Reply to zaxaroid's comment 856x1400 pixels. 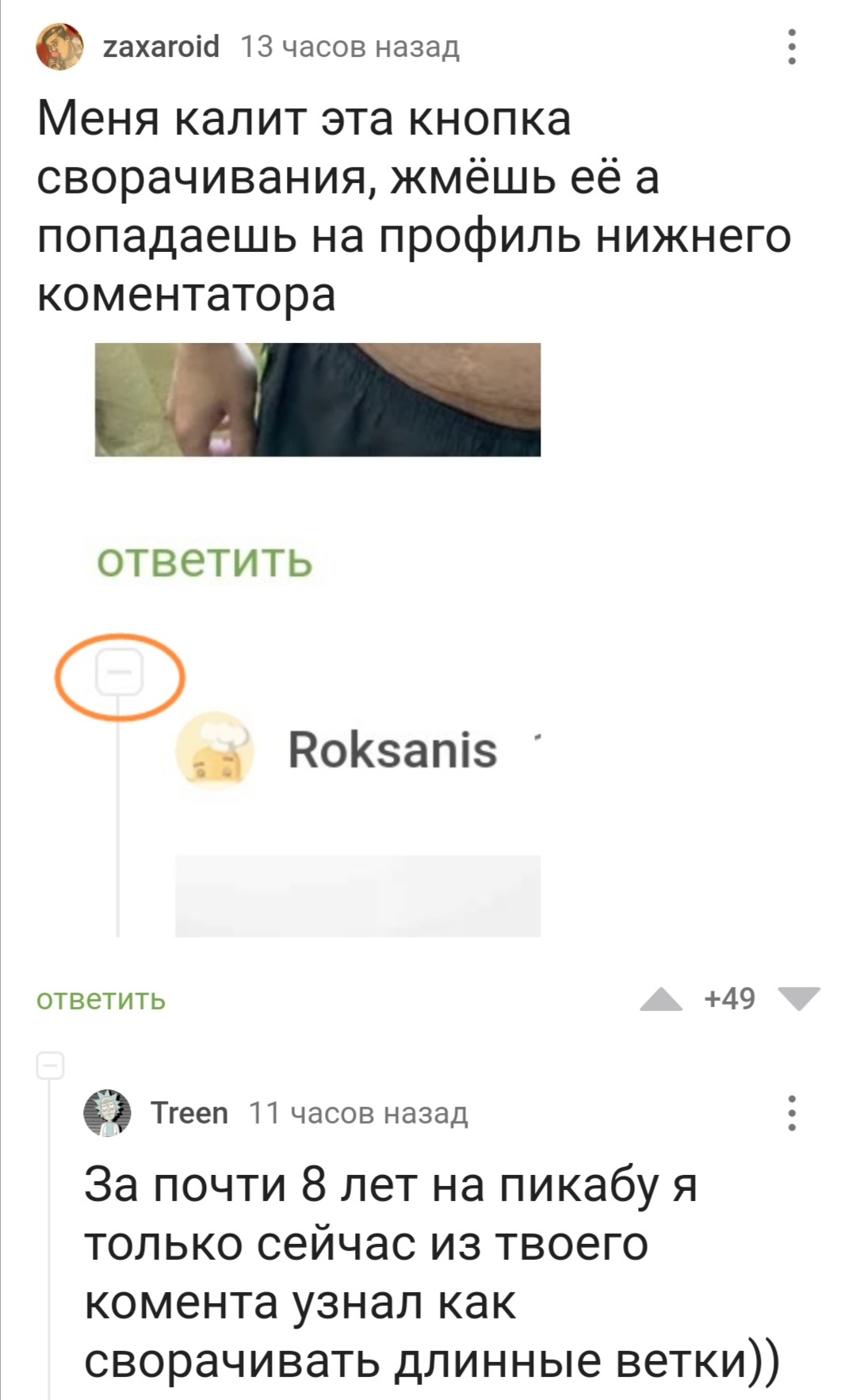pos(101,1000)
